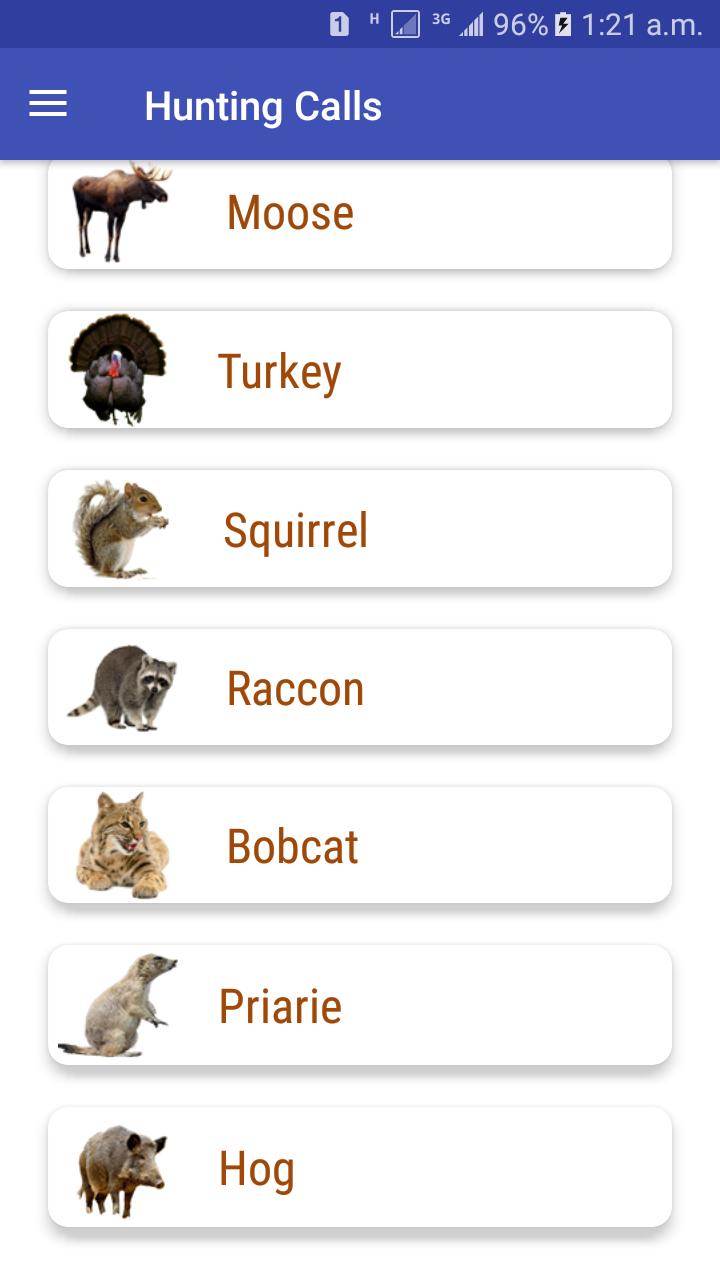This screenshot has width=720, height=1280.
Task: Open Hog hunting calls
Action: click(360, 1167)
